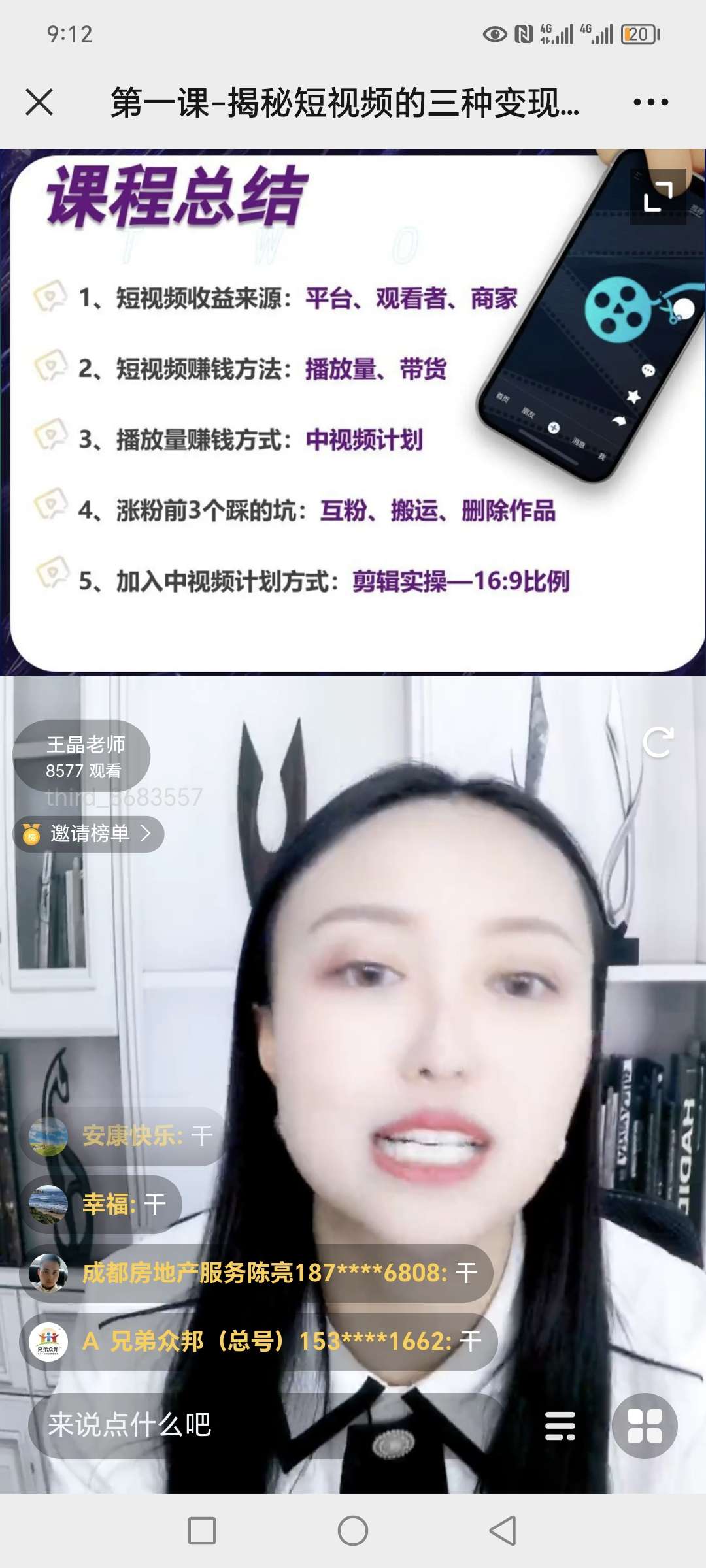Expand the slide to fullscreen
The image size is (706, 1568).
pos(658,197)
